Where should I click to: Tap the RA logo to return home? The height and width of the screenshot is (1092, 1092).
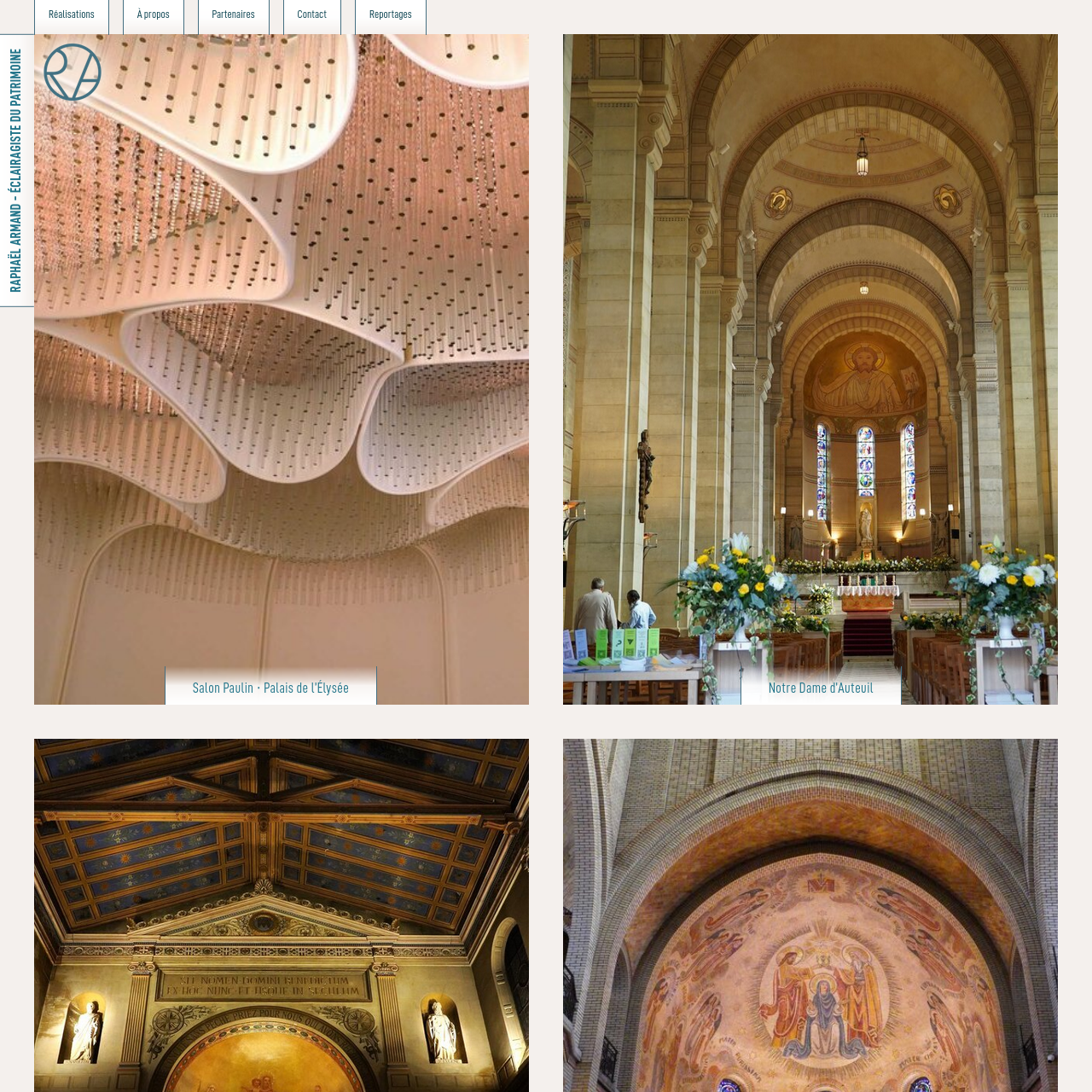tap(73, 73)
